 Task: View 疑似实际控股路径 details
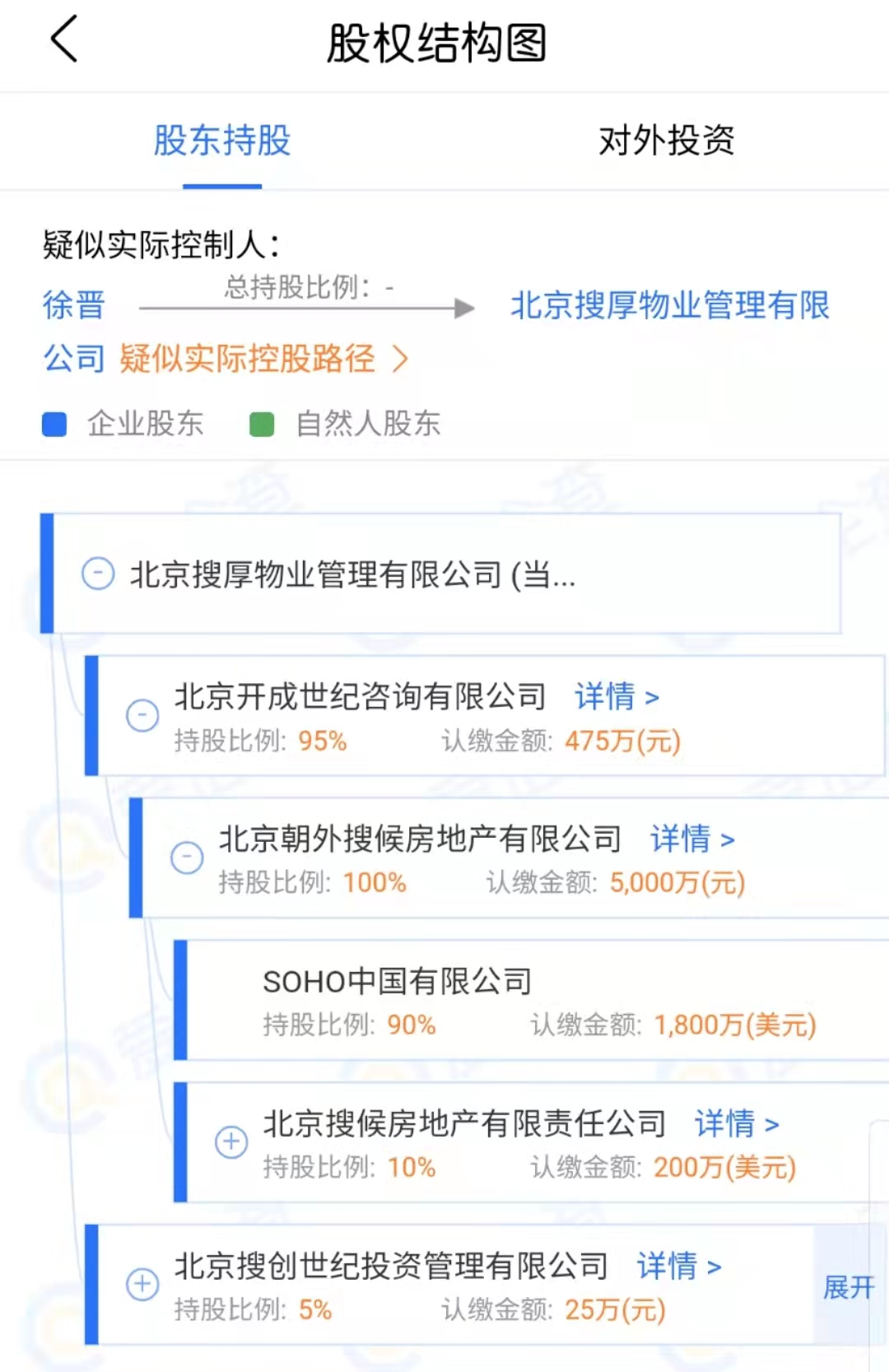click(263, 359)
